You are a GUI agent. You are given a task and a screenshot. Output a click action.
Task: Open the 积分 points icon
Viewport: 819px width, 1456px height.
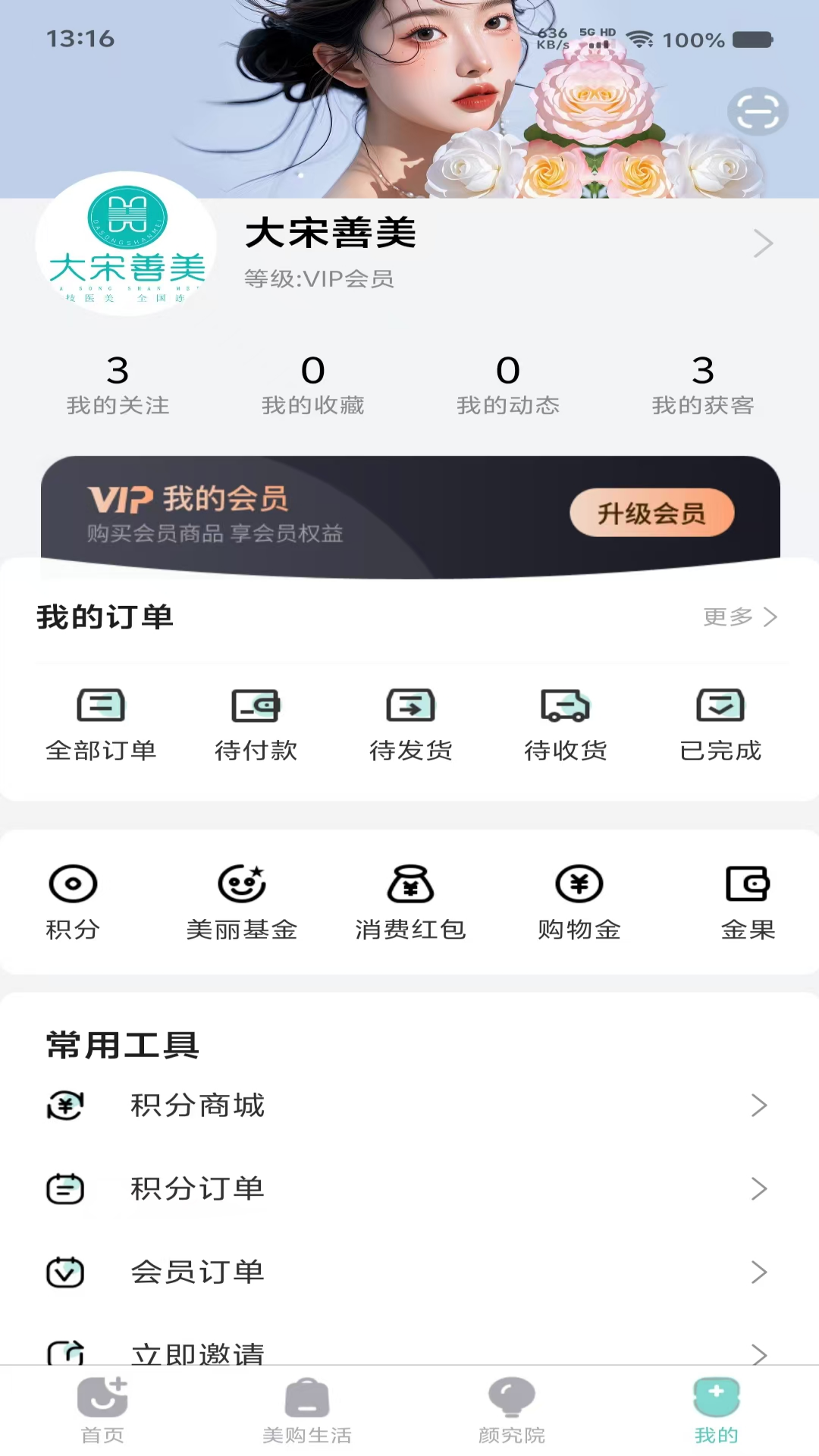[x=74, y=884]
